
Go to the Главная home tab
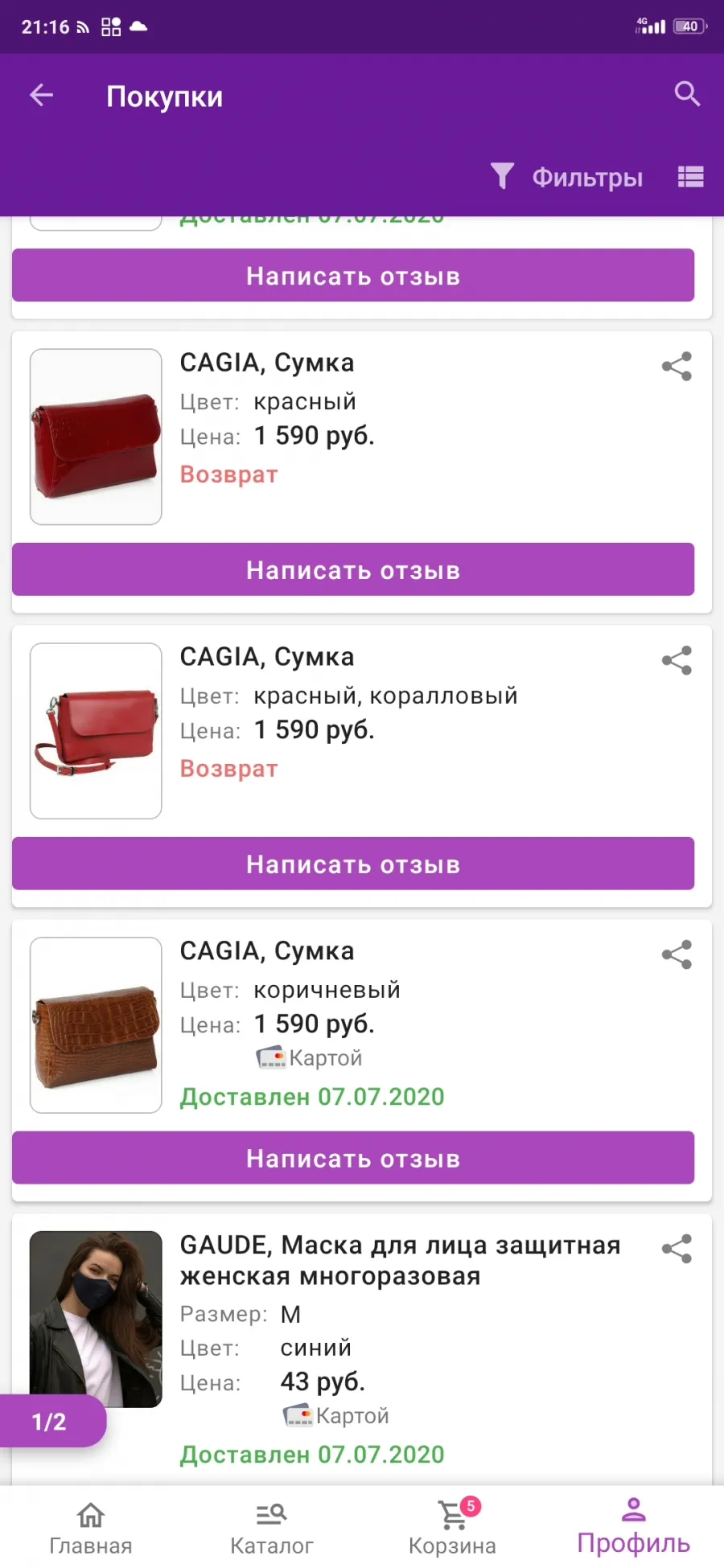click(x=90, y=1528)
